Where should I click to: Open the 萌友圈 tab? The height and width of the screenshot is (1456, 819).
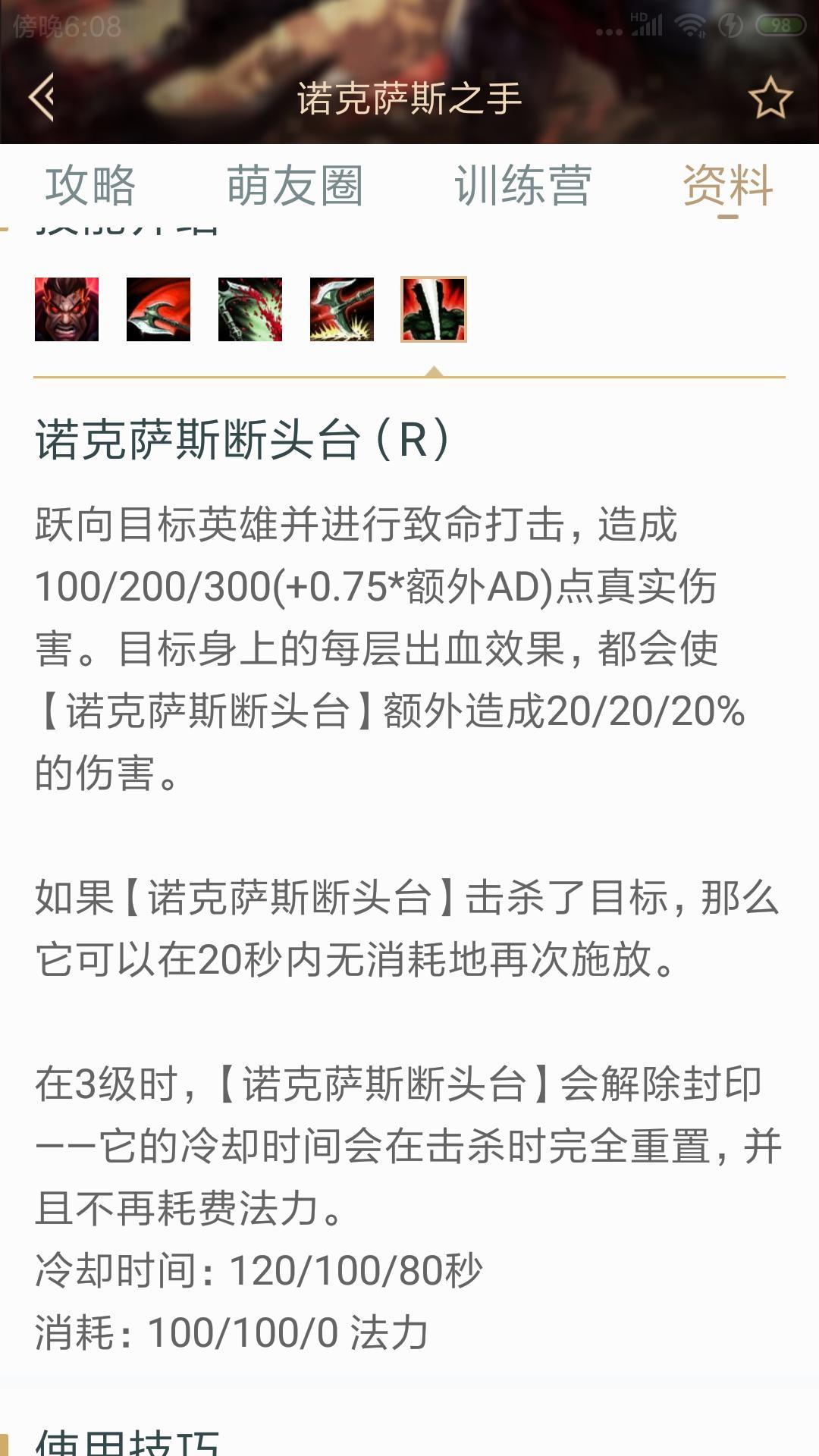[x=295, y=186]
